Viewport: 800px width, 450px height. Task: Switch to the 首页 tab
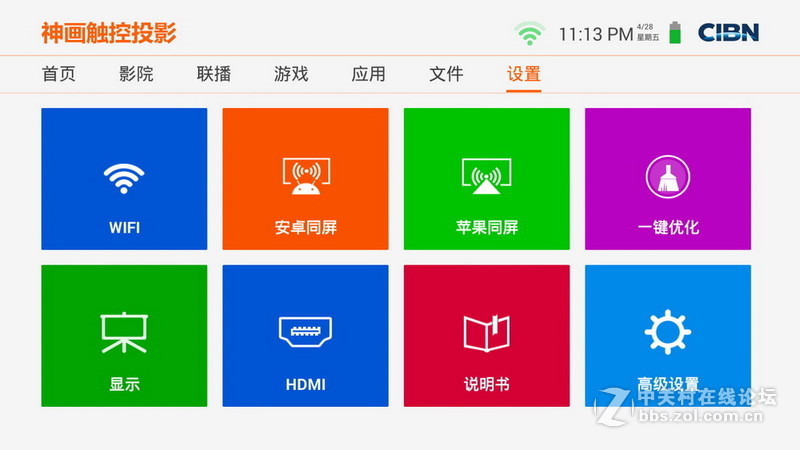tap(58, 74)
